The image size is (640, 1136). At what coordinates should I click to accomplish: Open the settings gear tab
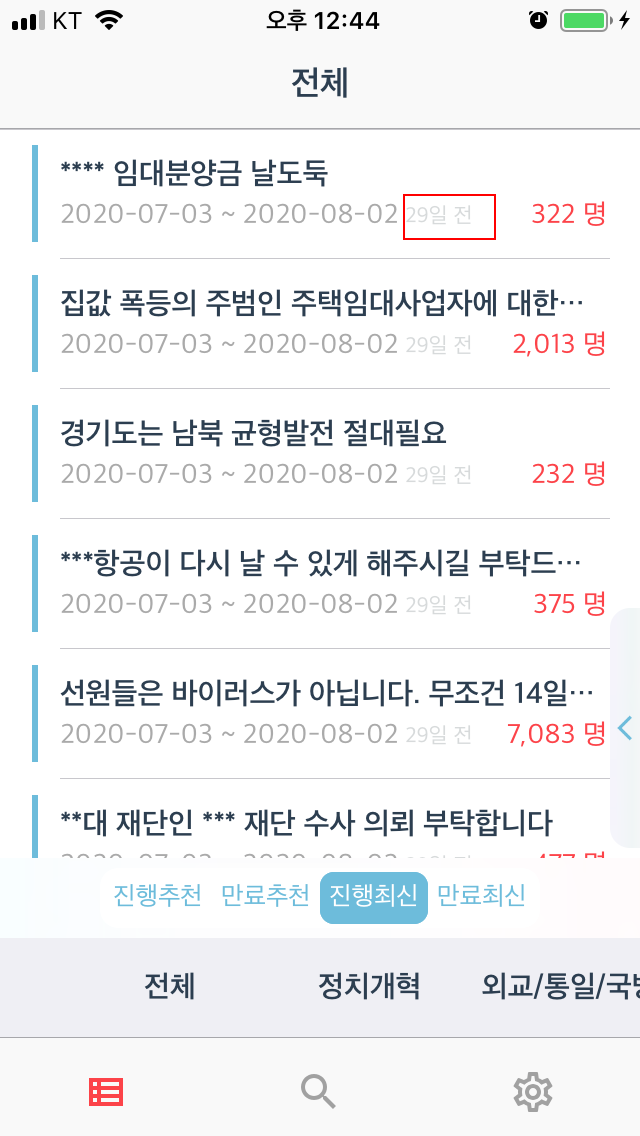point(533,1092)
